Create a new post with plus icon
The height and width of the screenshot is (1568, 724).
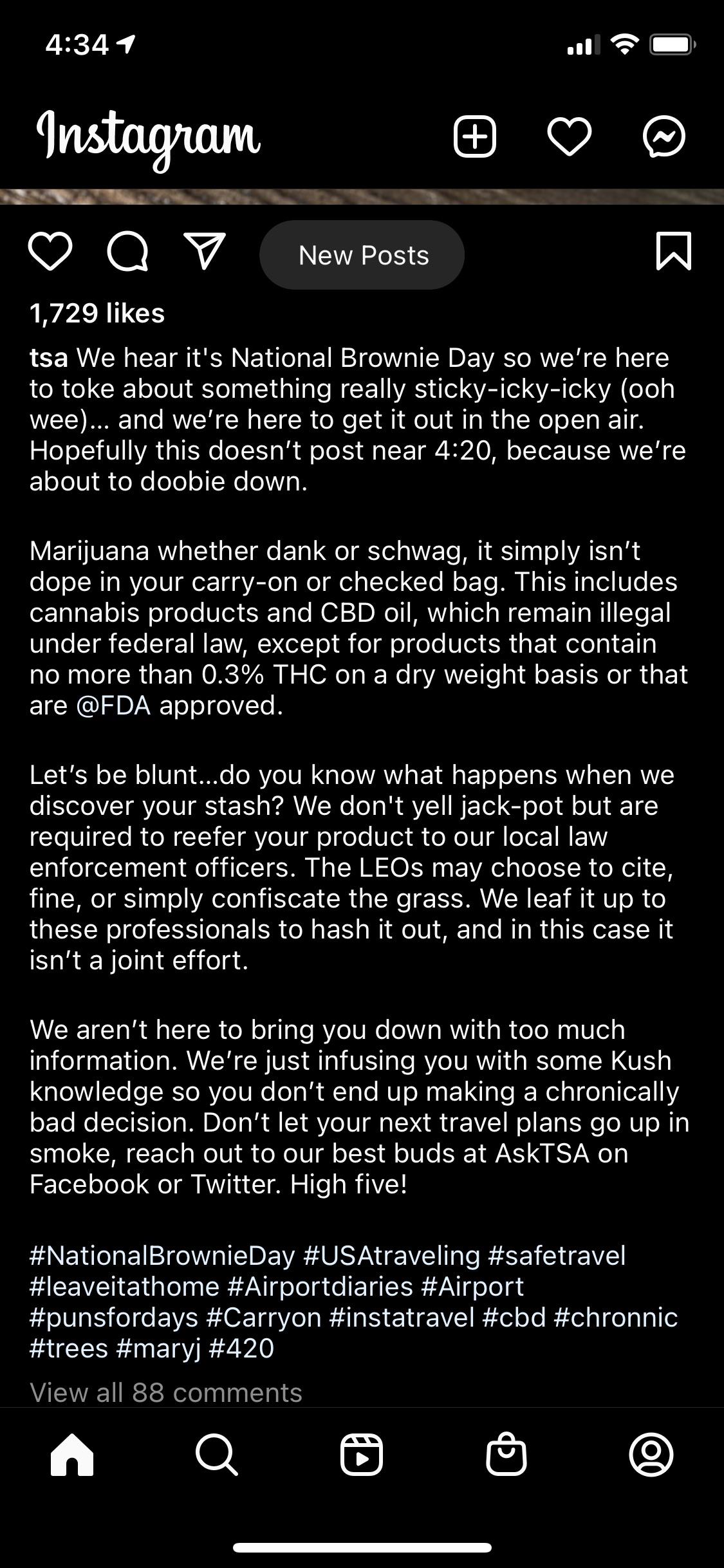click(x=475, y=136)
